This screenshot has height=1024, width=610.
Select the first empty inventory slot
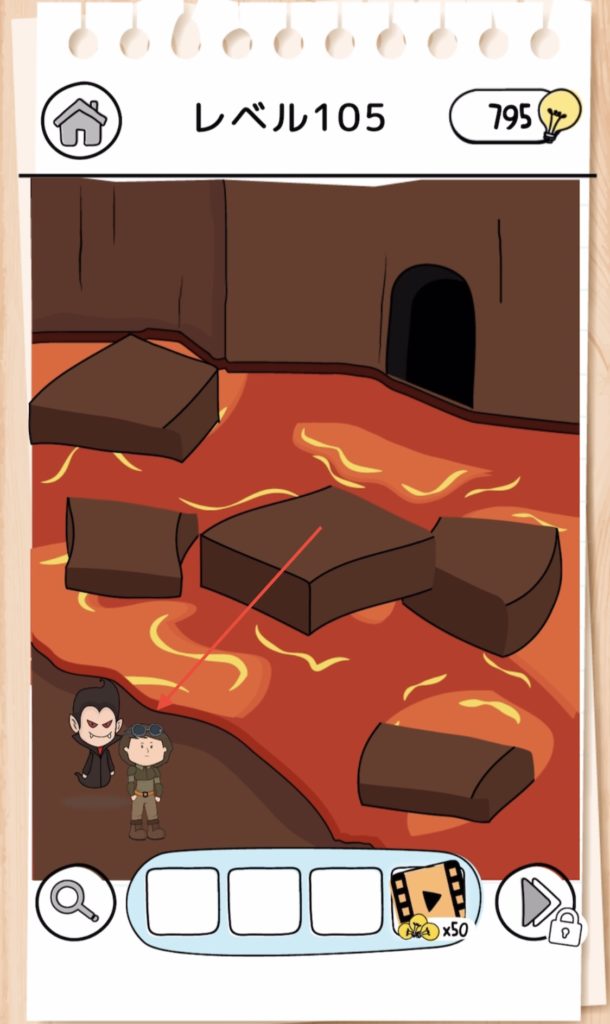[183, 901]
